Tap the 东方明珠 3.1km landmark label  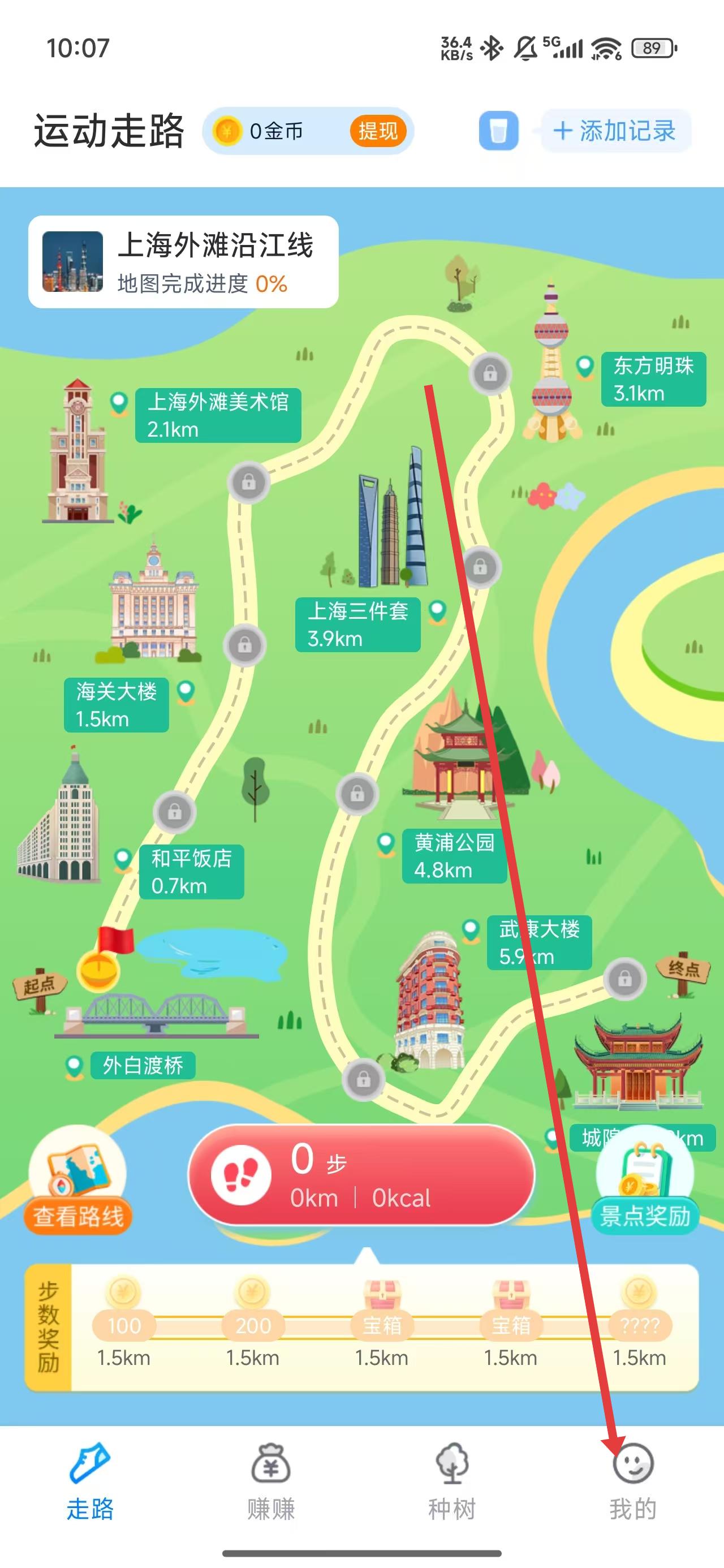[653, 378]
